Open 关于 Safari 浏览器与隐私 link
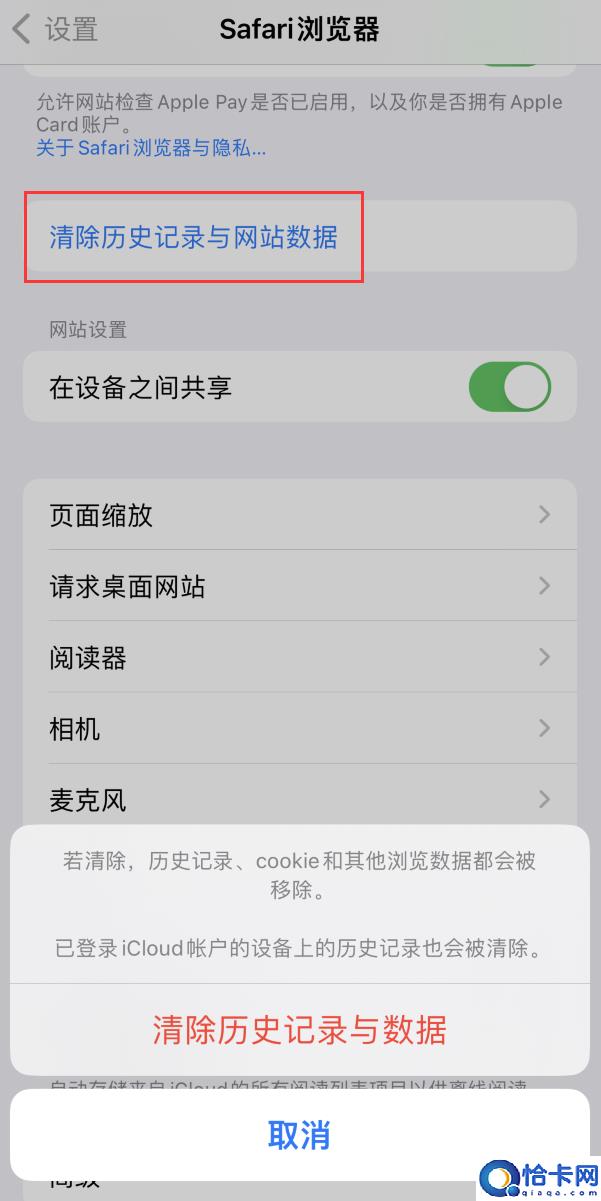 pos(151,149)
